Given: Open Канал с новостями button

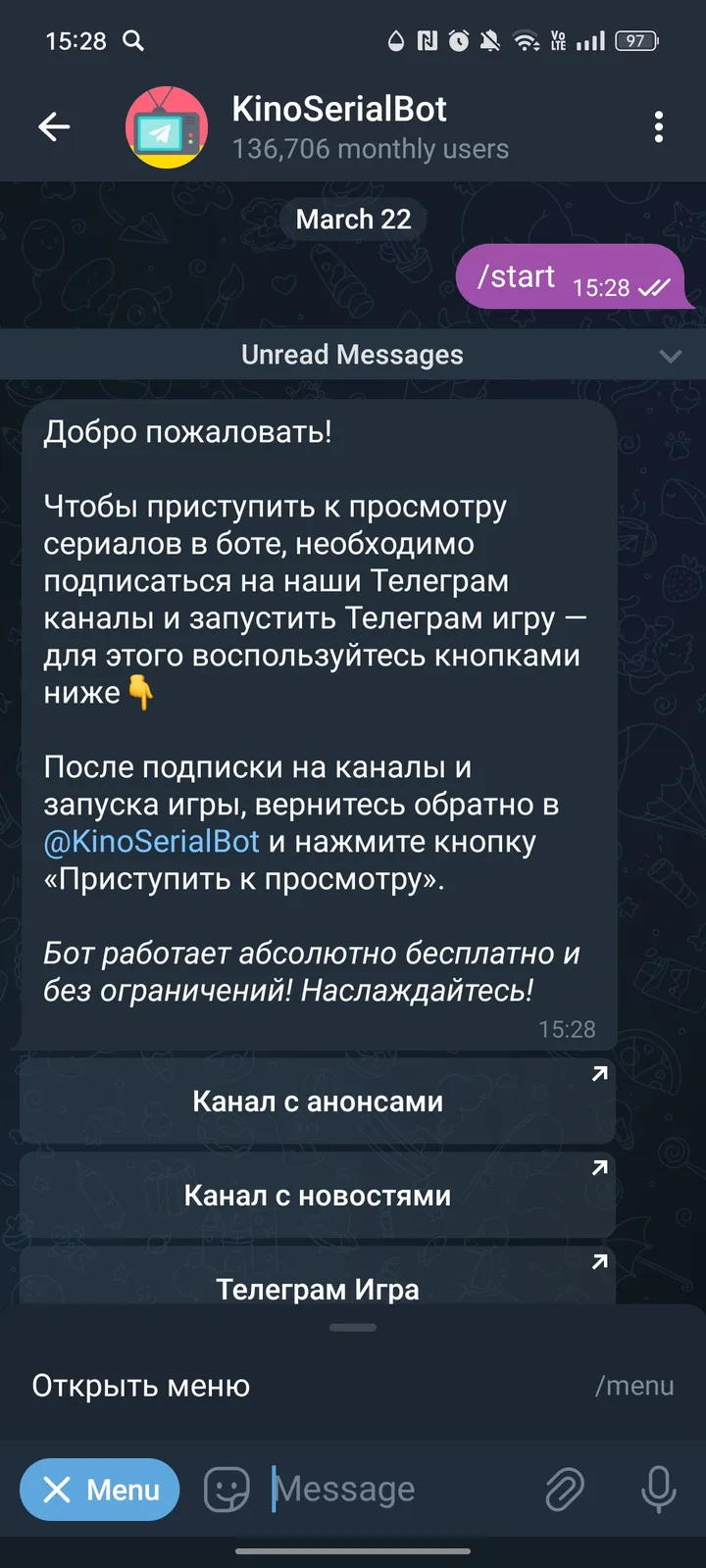Looking at the screenshot, I should (318, 1196).
